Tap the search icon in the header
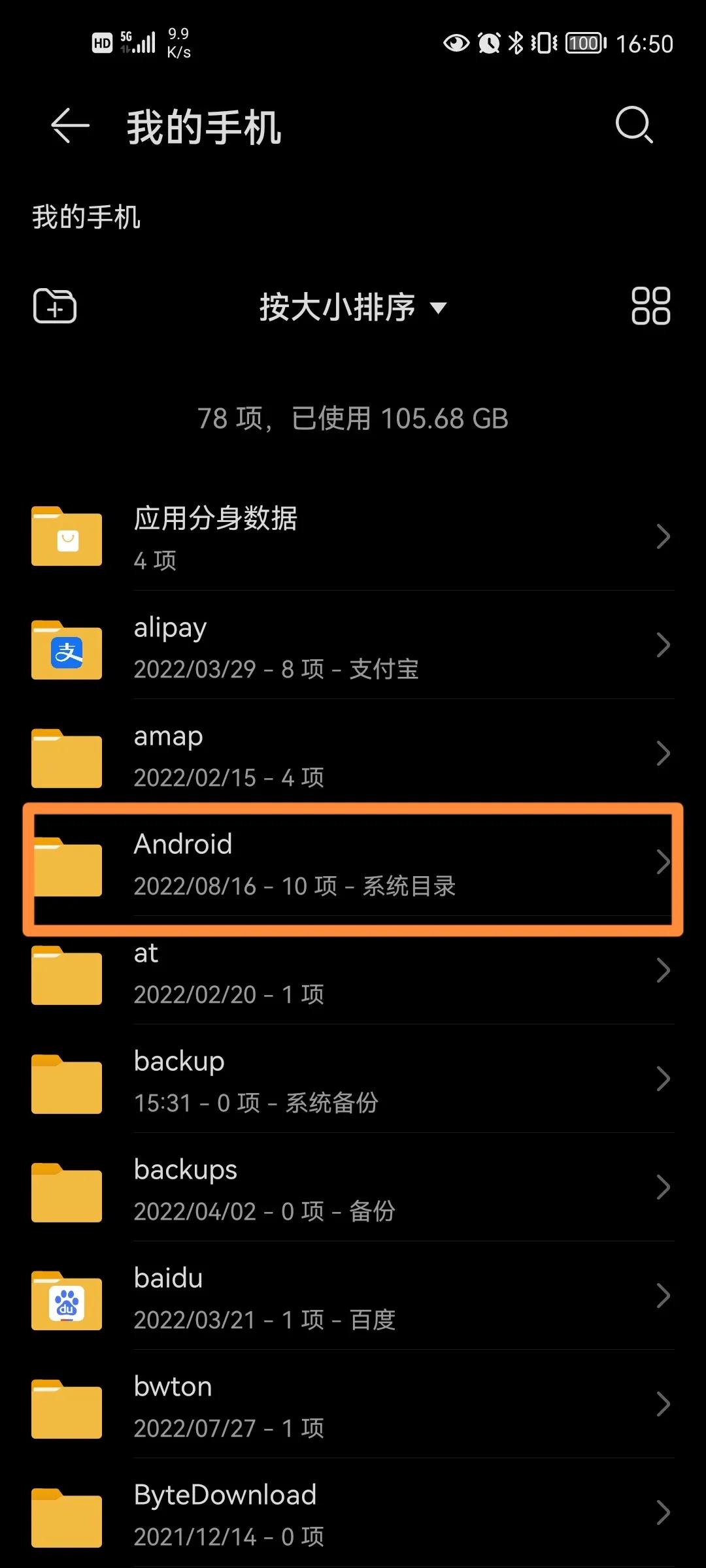Viewport: 706px width, 1568px height. point(633,125)
